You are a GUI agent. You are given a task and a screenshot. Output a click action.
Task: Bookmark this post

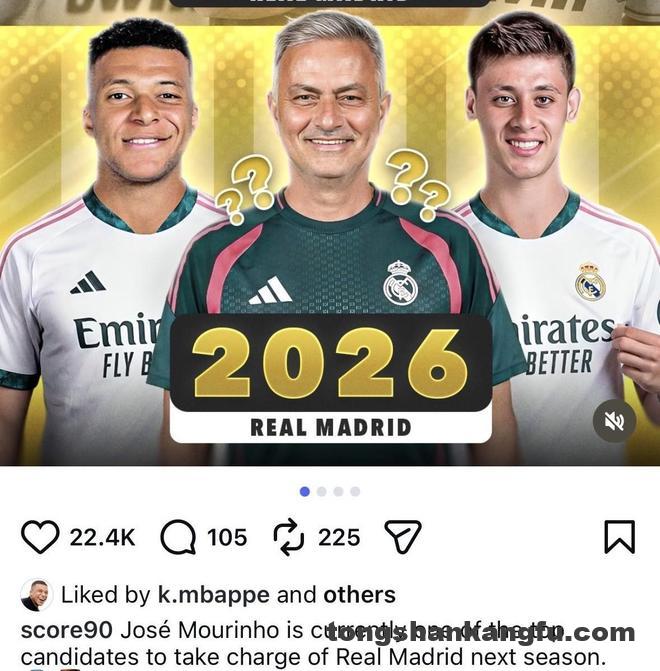619,537
